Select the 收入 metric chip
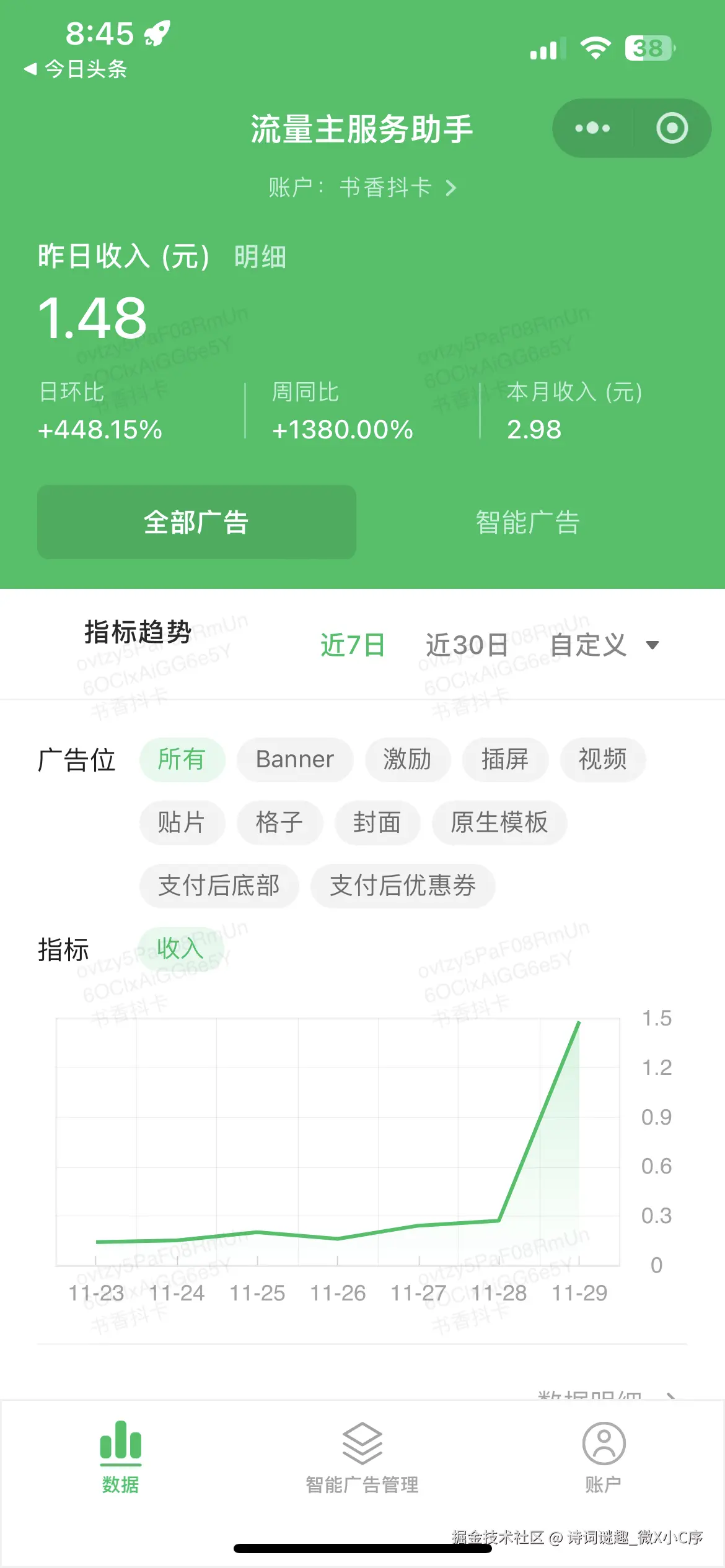The image size is (725, 1568). pos(180,949)
